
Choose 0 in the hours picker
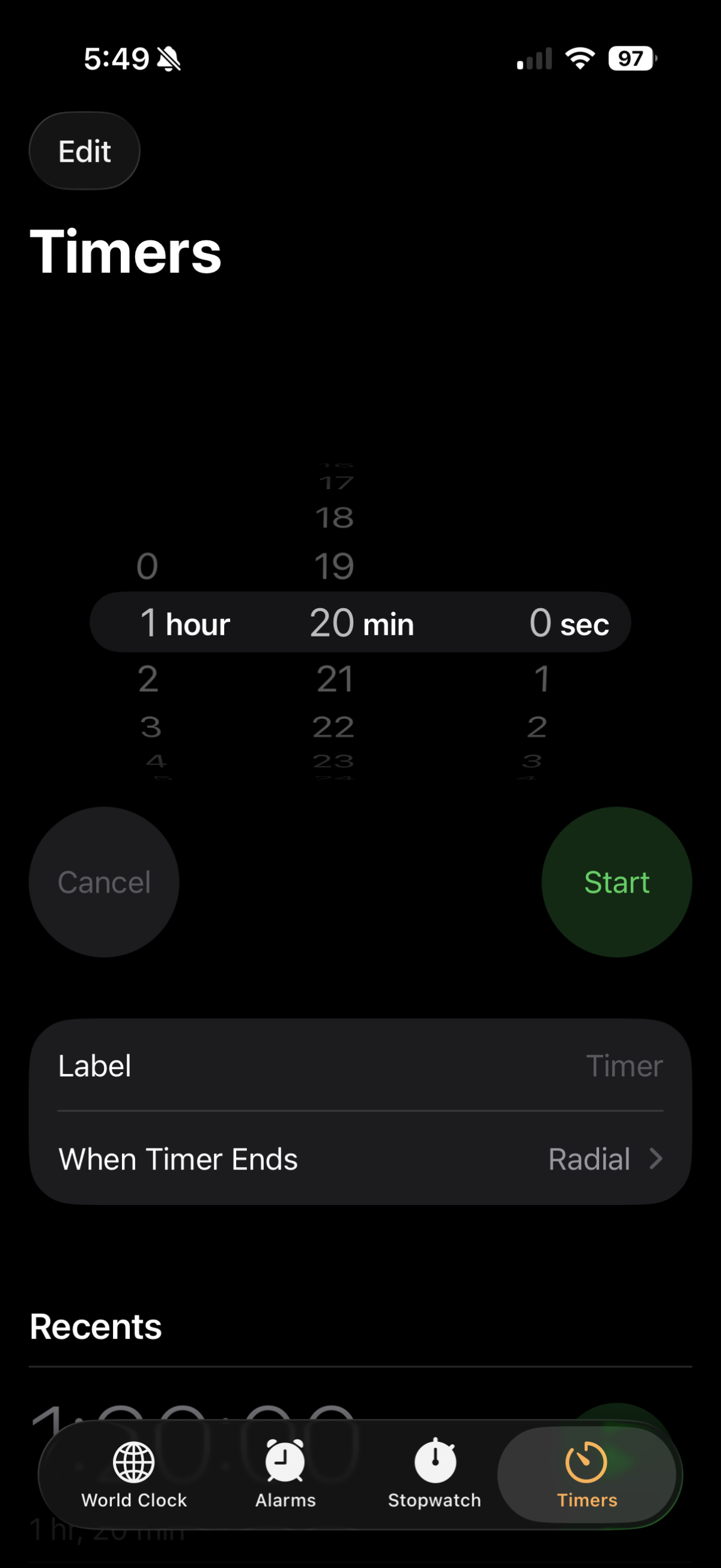point(147,566)
